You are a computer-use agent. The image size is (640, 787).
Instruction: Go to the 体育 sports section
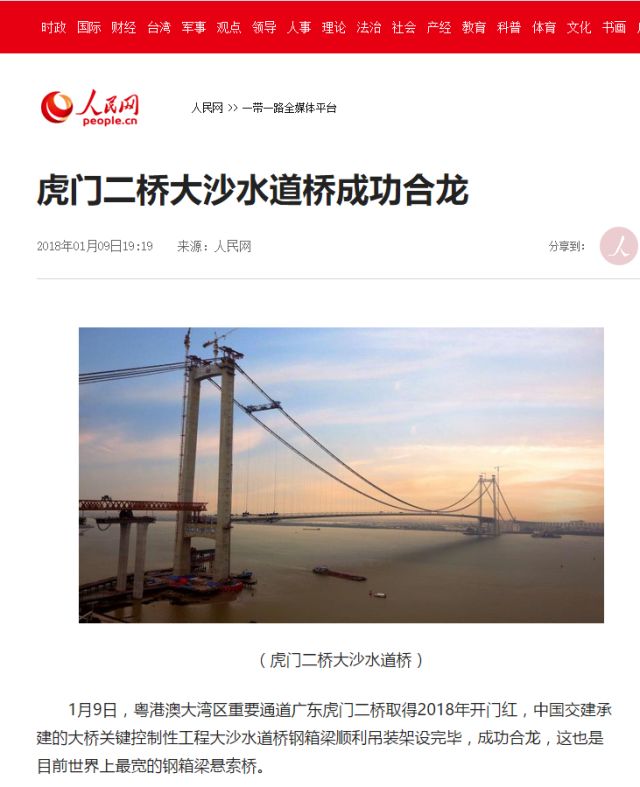click(544, 28)
